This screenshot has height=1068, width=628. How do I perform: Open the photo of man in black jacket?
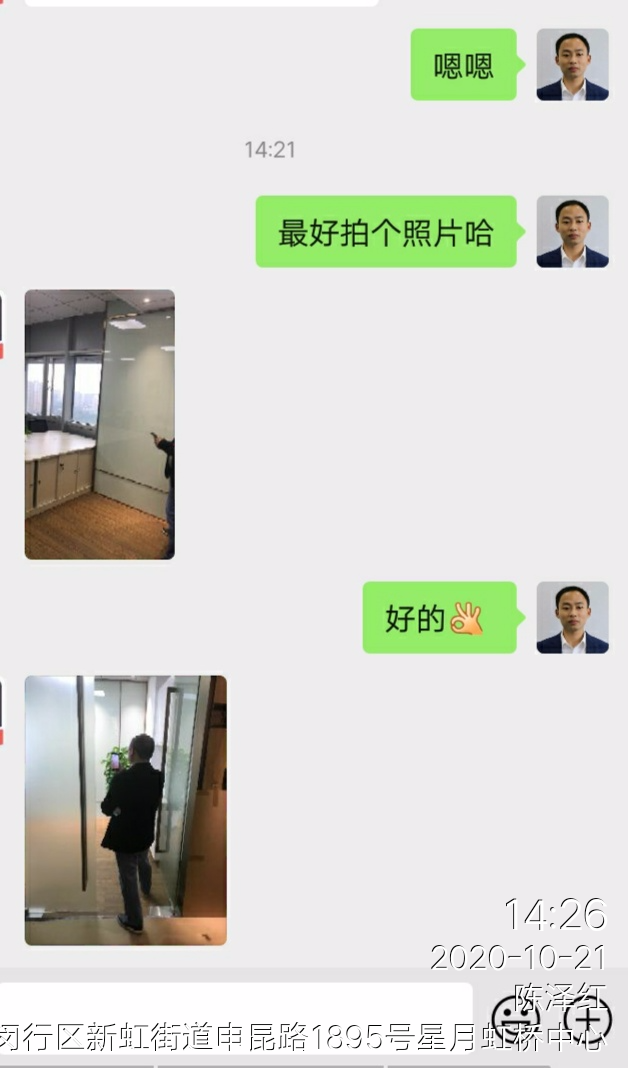(125, 810)
